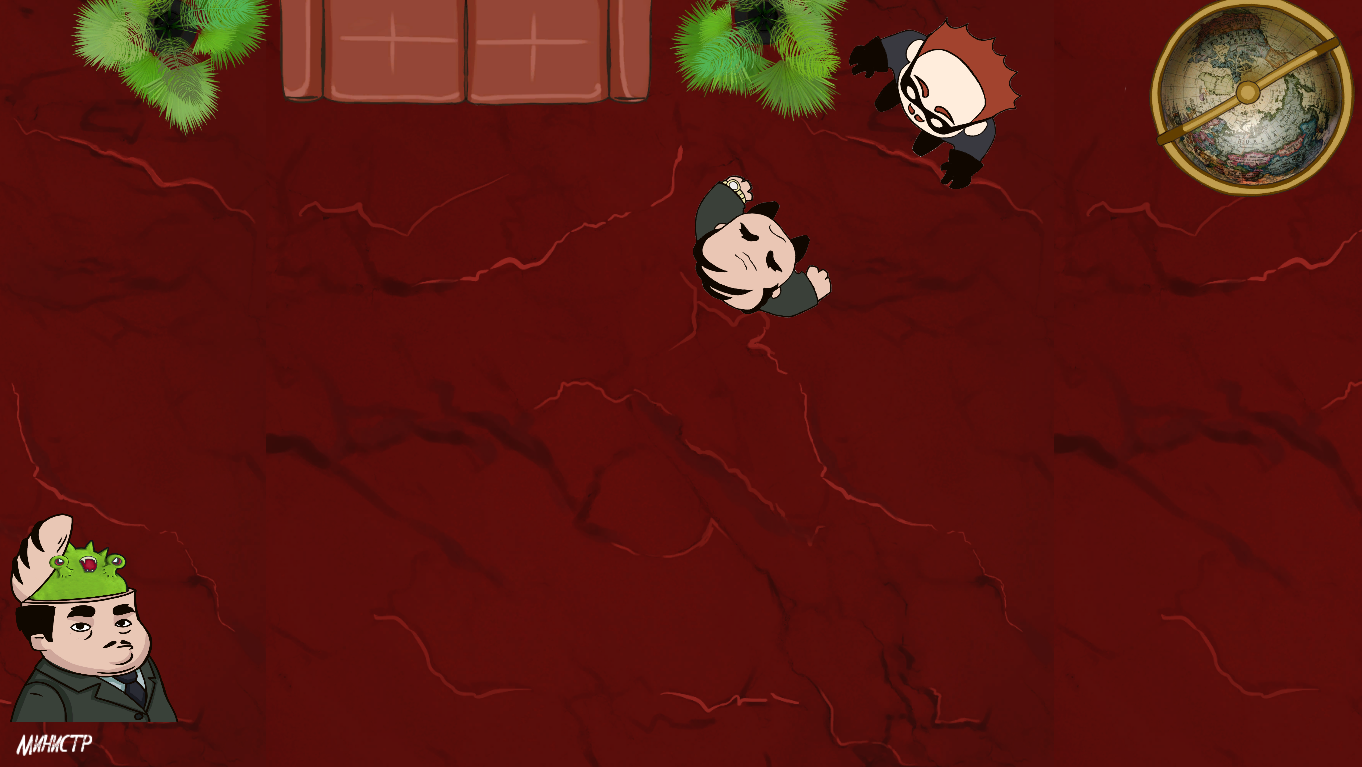Tap the antique globe
The height and width of the screenshot is (767, 1362).
click(1248, 95)
